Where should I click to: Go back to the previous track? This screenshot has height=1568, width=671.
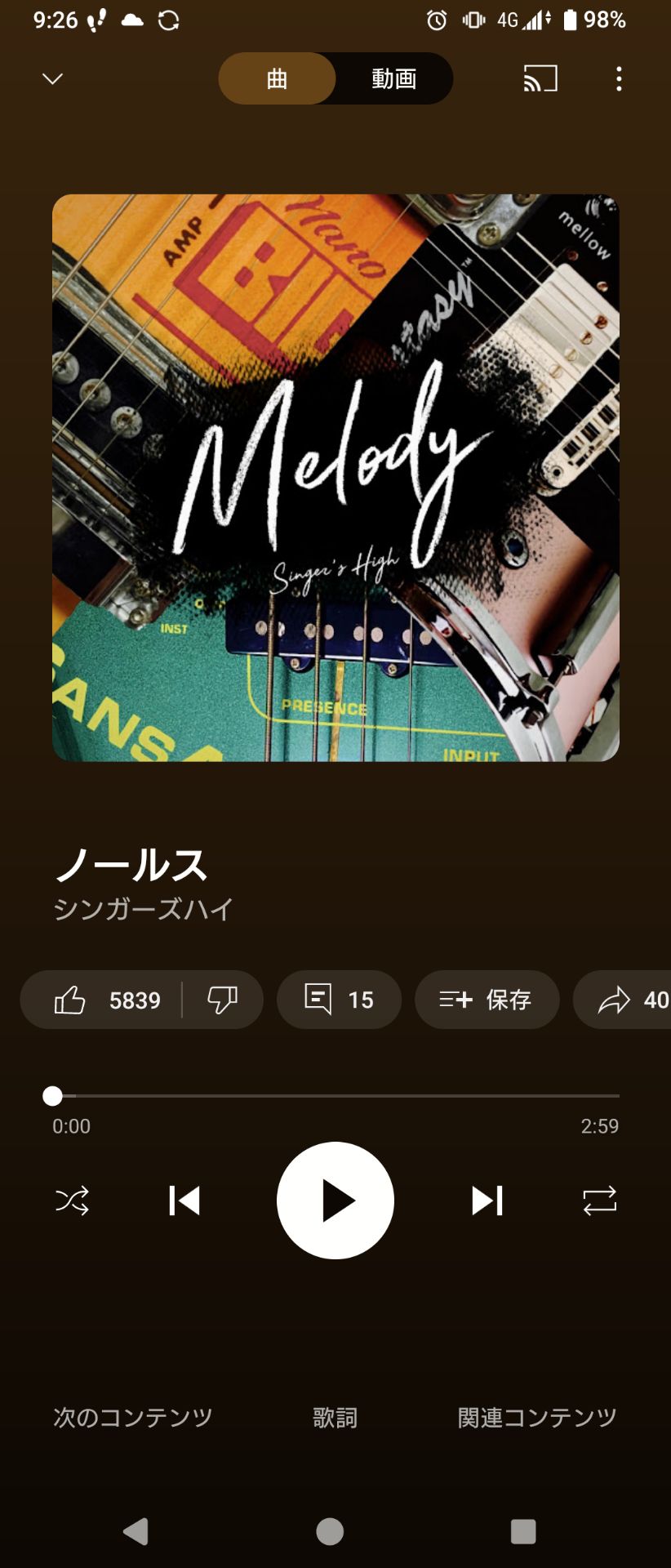click(x=185, y=1200)
